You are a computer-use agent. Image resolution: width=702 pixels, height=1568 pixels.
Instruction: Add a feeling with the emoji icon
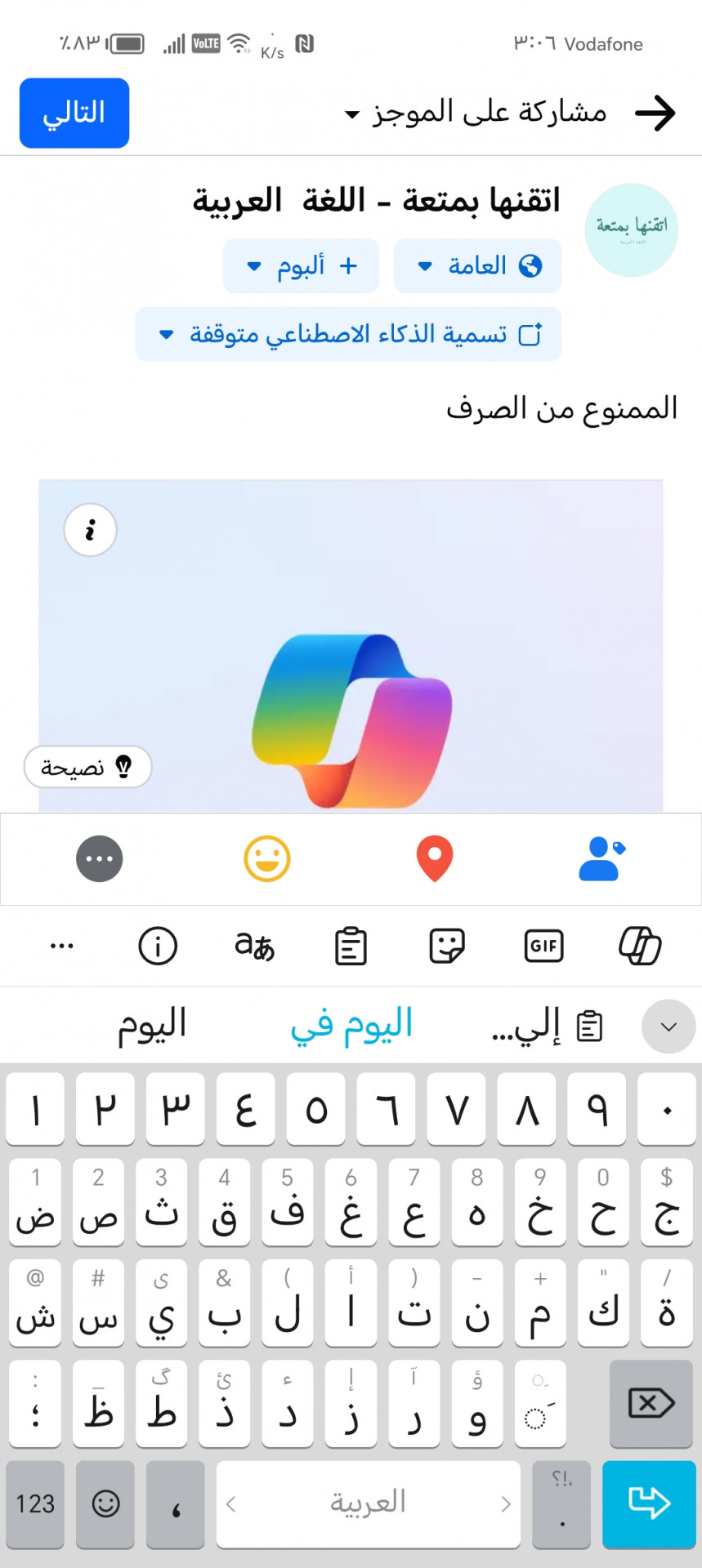267,859
